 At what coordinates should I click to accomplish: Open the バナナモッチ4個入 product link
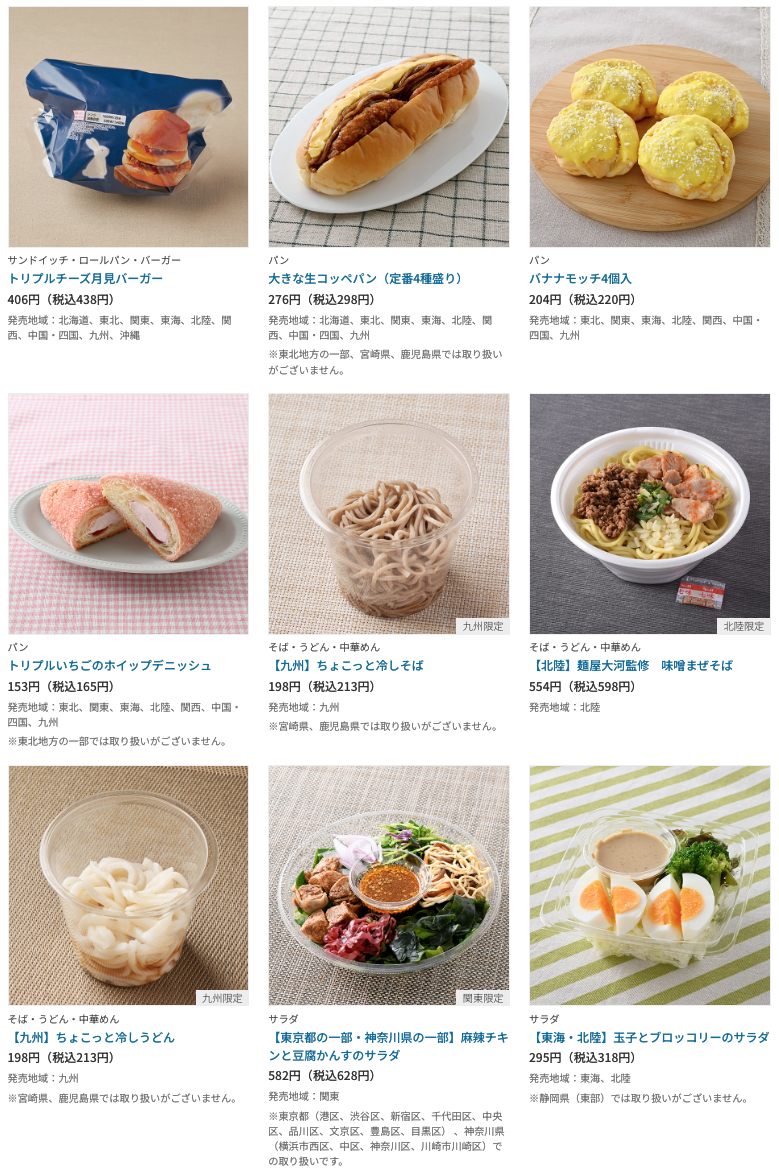(x=580, y=279)
